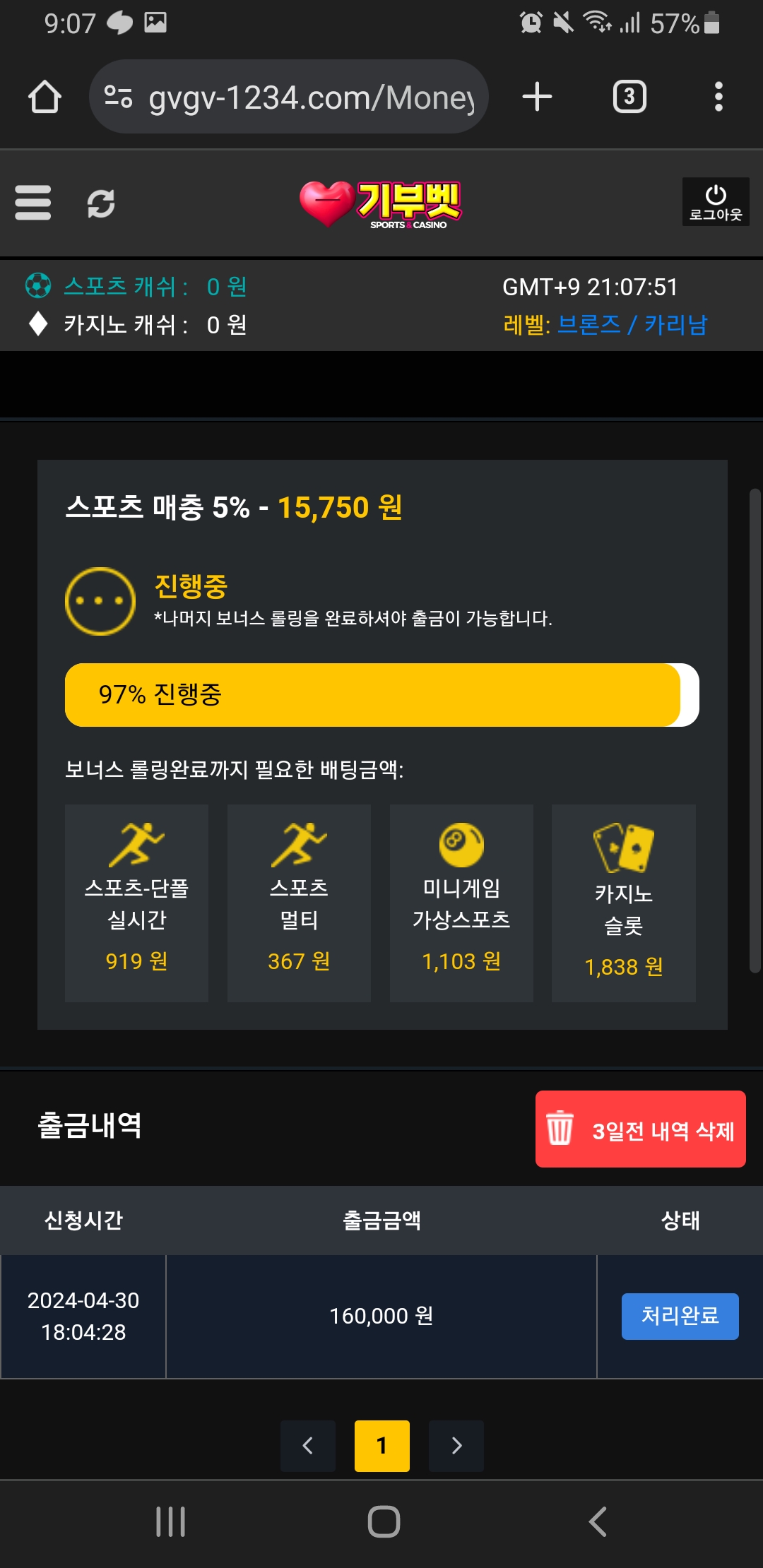This screenshot has height=1568, width=763.
Task: Open the browser overflow menu
Action: coord(718,97)
